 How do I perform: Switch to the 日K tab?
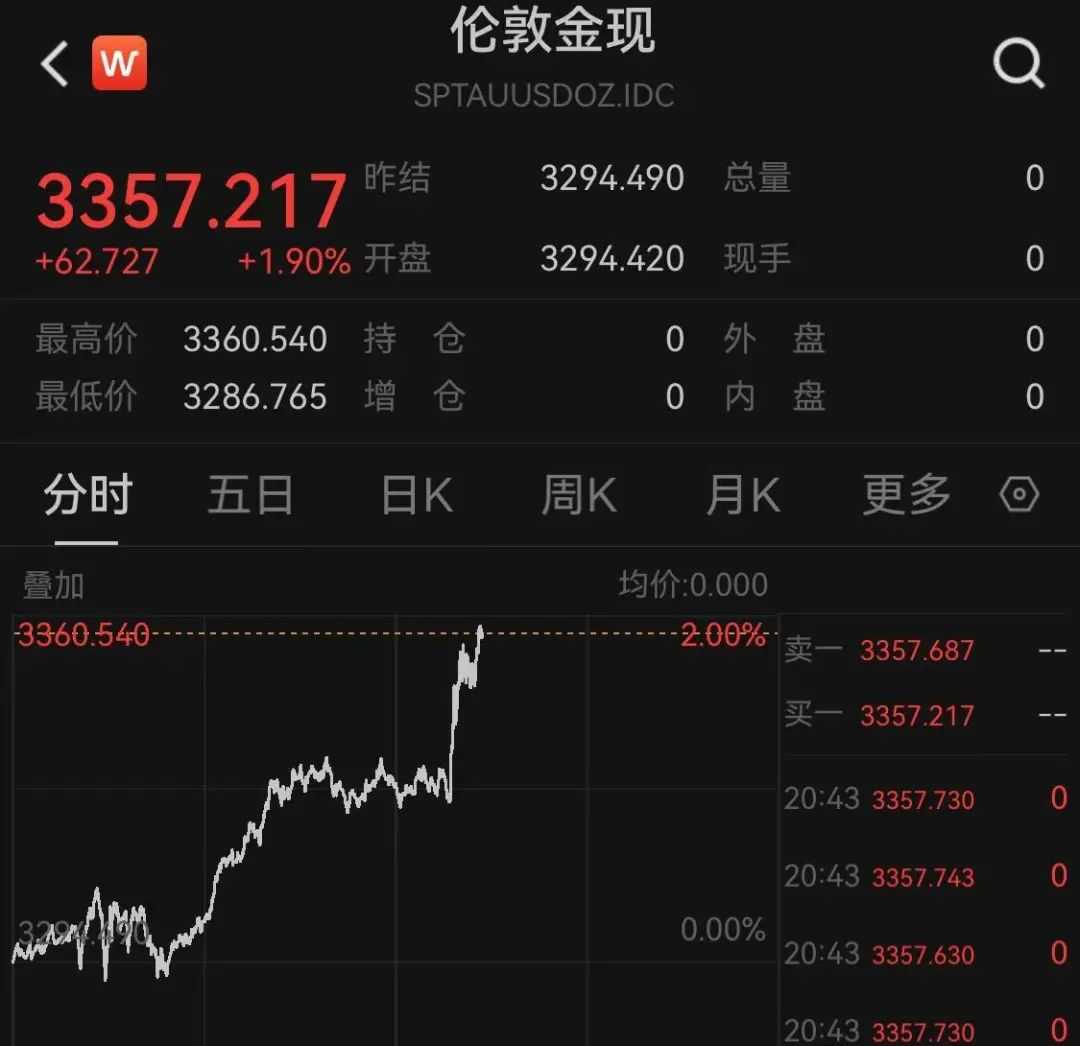[x=417, y=495]
